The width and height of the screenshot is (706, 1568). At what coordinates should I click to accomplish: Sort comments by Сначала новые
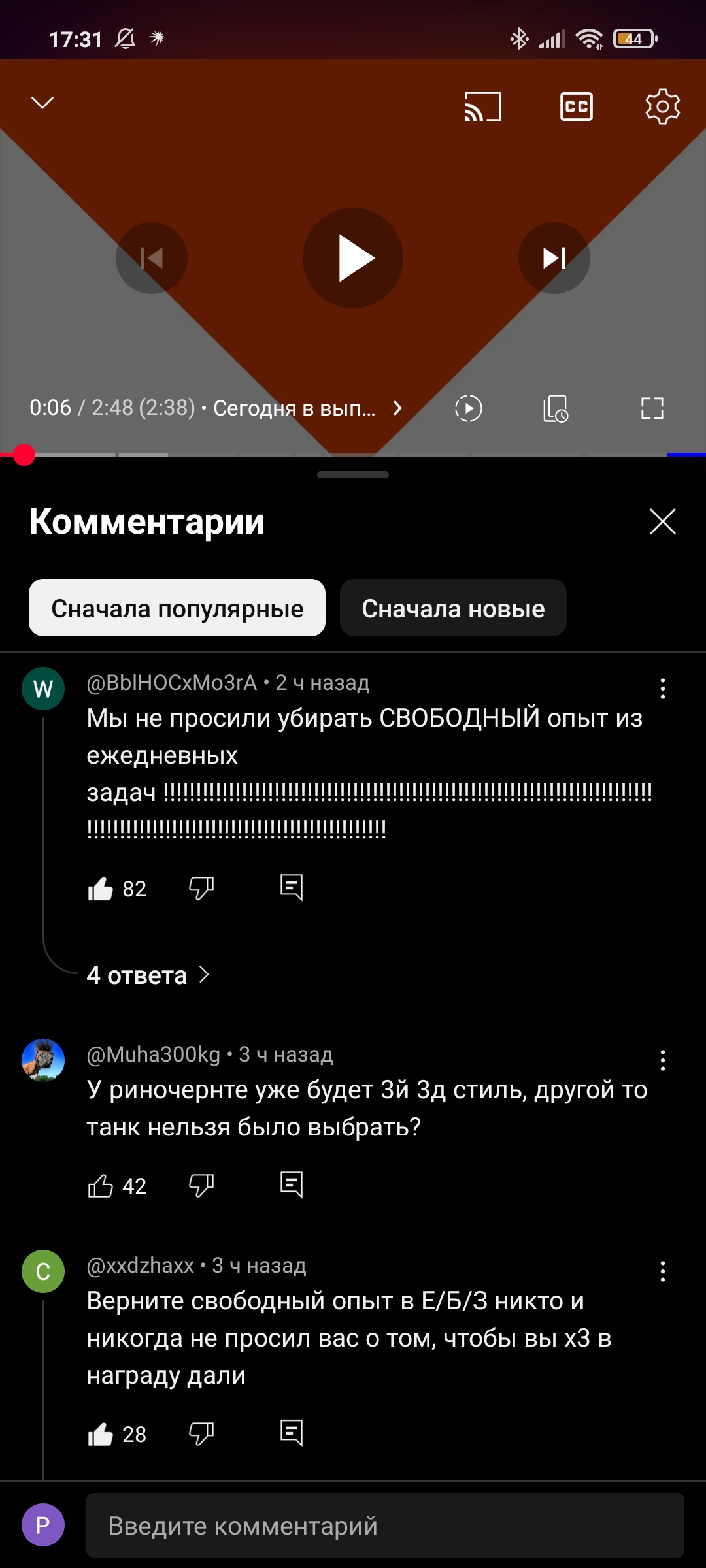coord(453,608)
